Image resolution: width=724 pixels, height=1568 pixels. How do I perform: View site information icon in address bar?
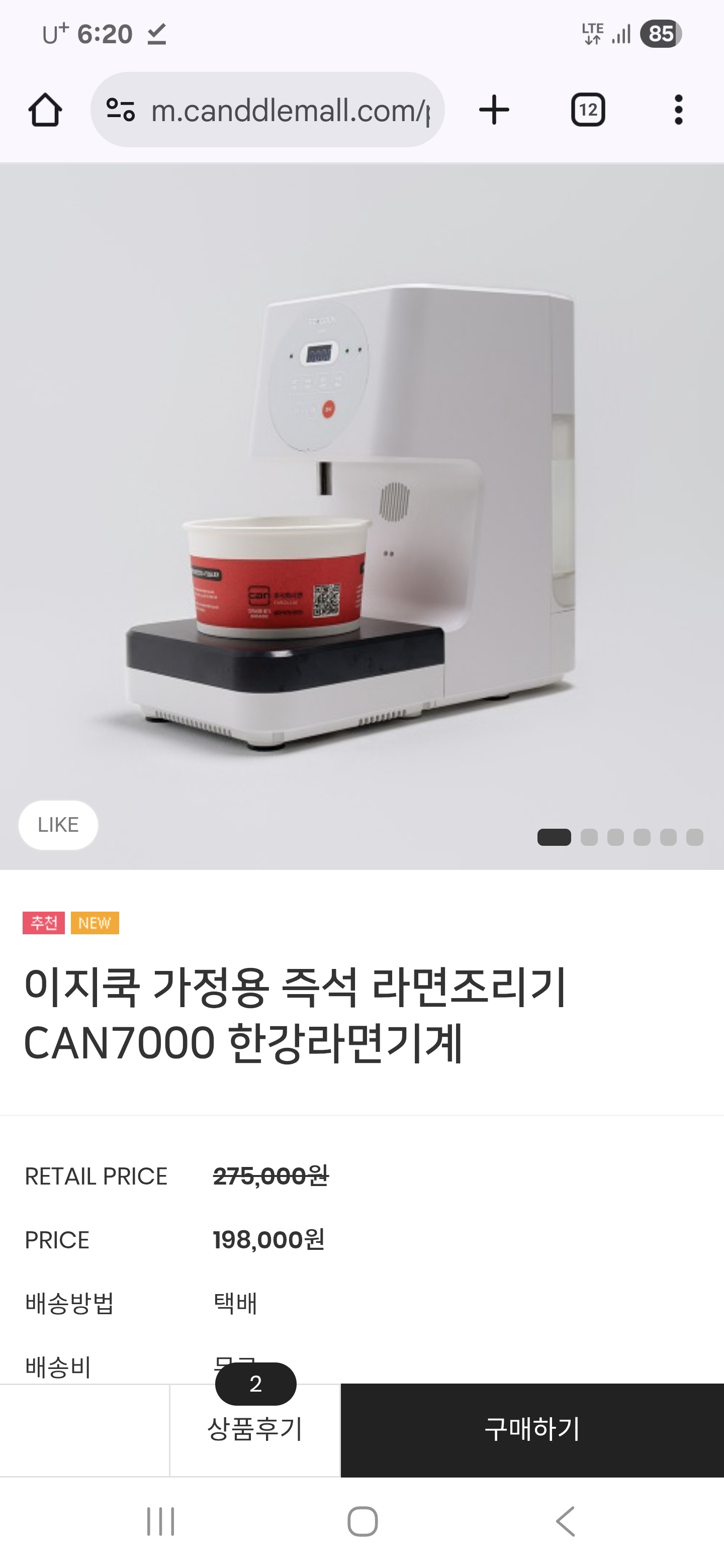pyautogui.click(x=120, y=110)
